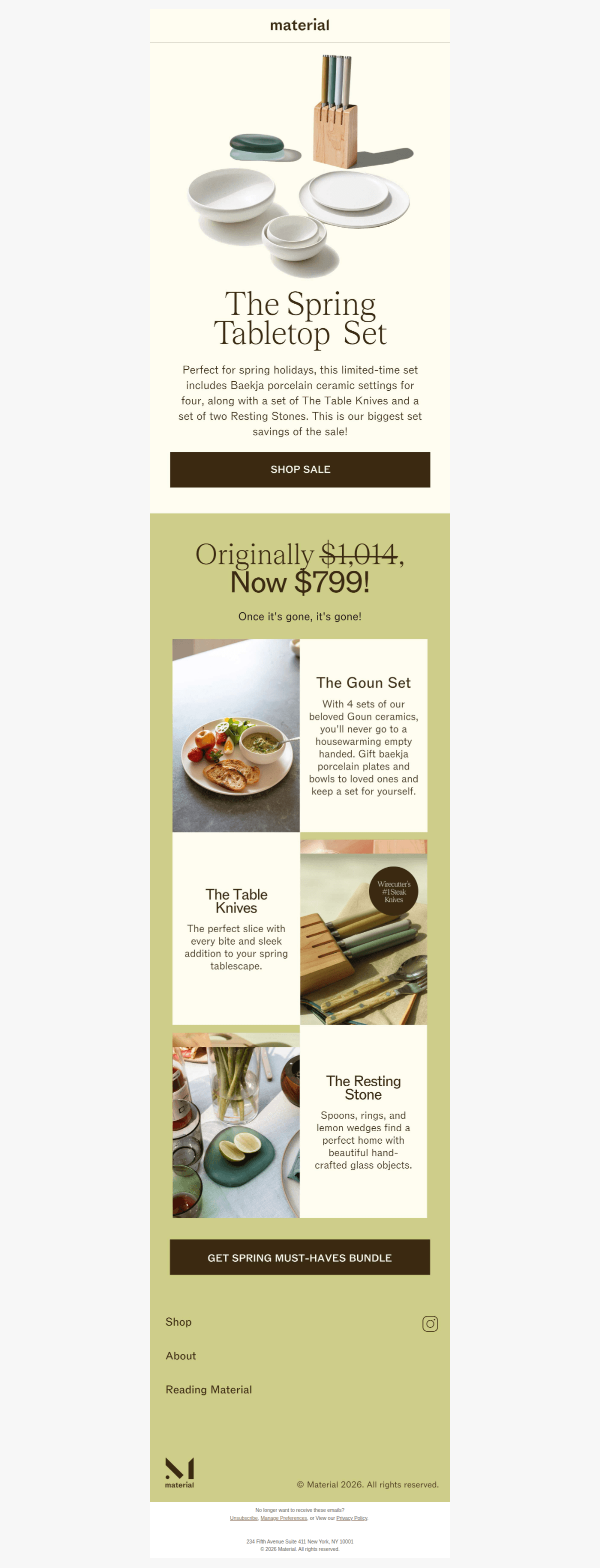
Task: Open the Shop link in footer
Action: (179, 1322)
